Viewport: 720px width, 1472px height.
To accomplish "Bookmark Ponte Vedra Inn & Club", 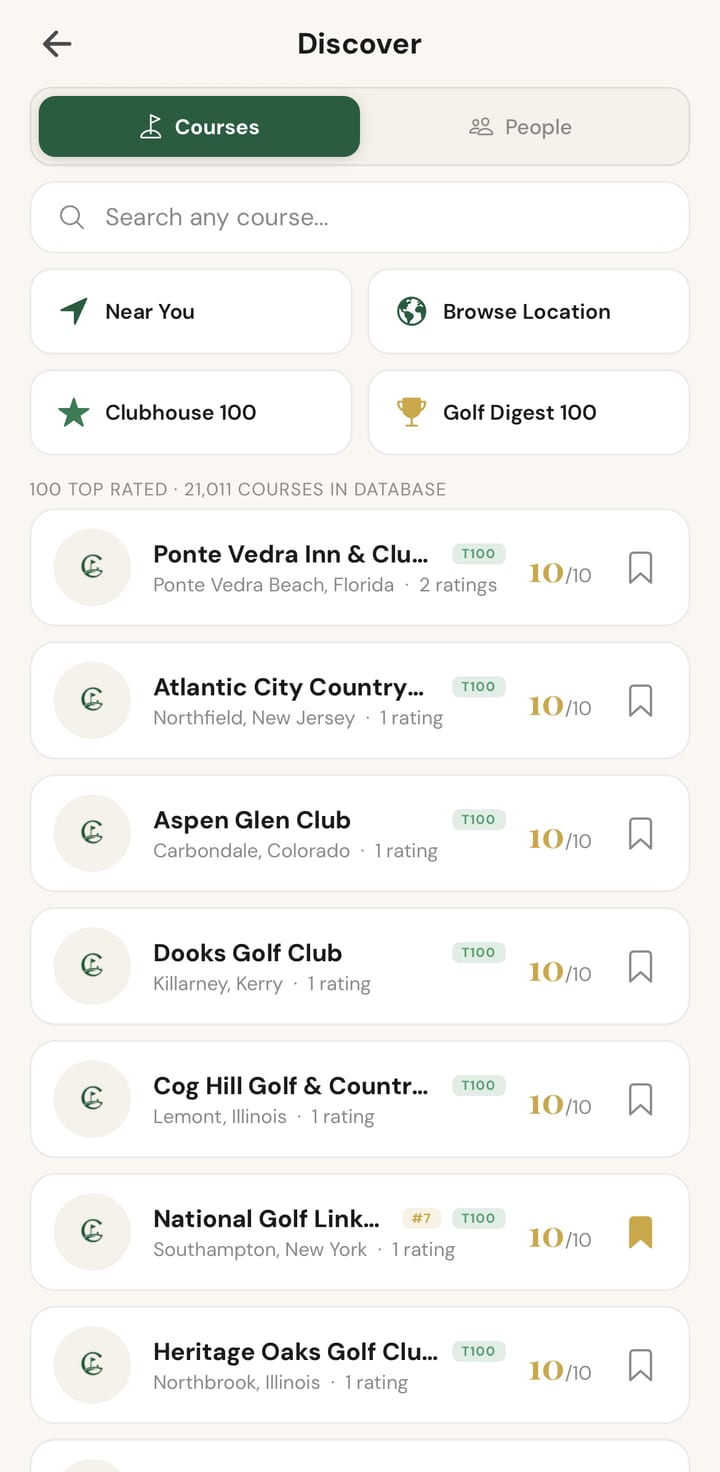I will point(640,568).
